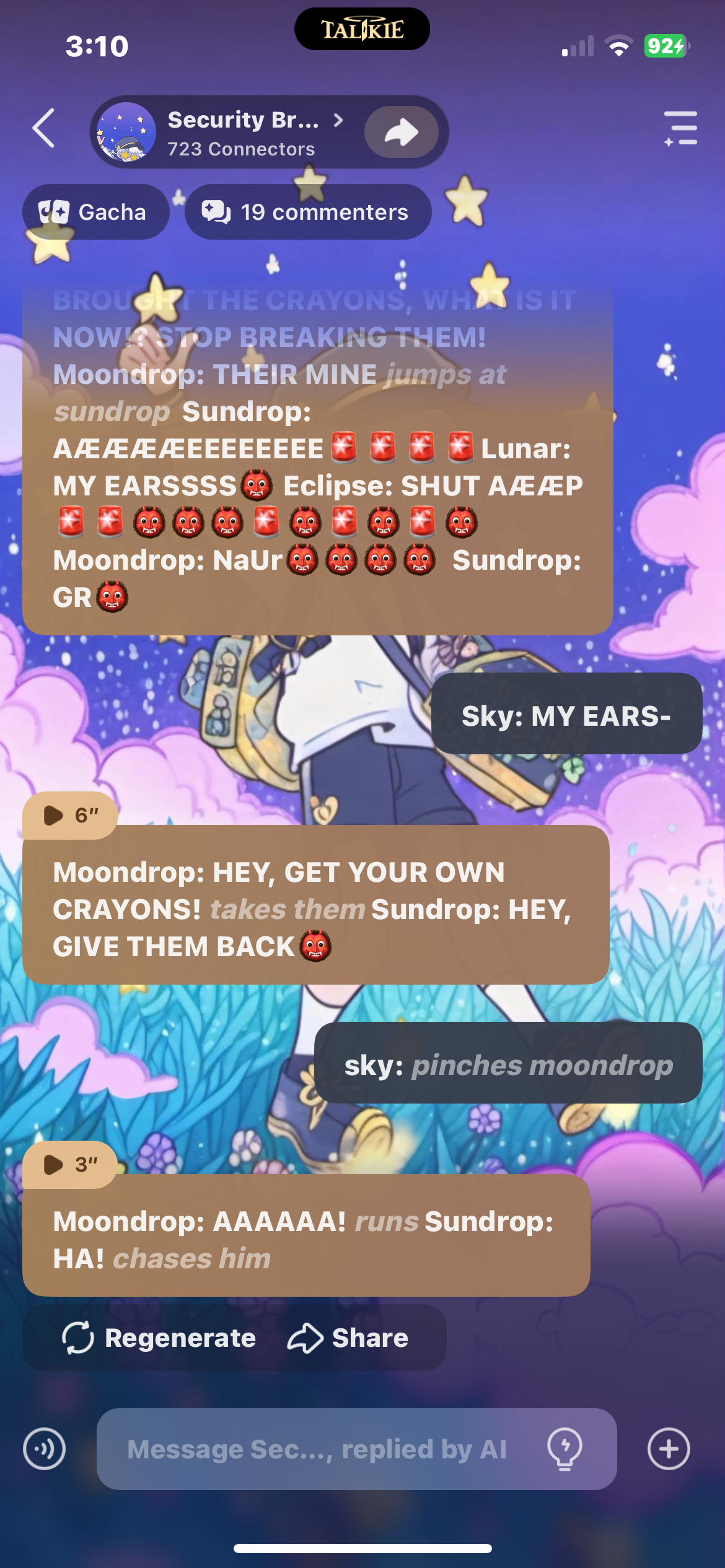
Task: Focus the message input field
Action: [316, 1449]
